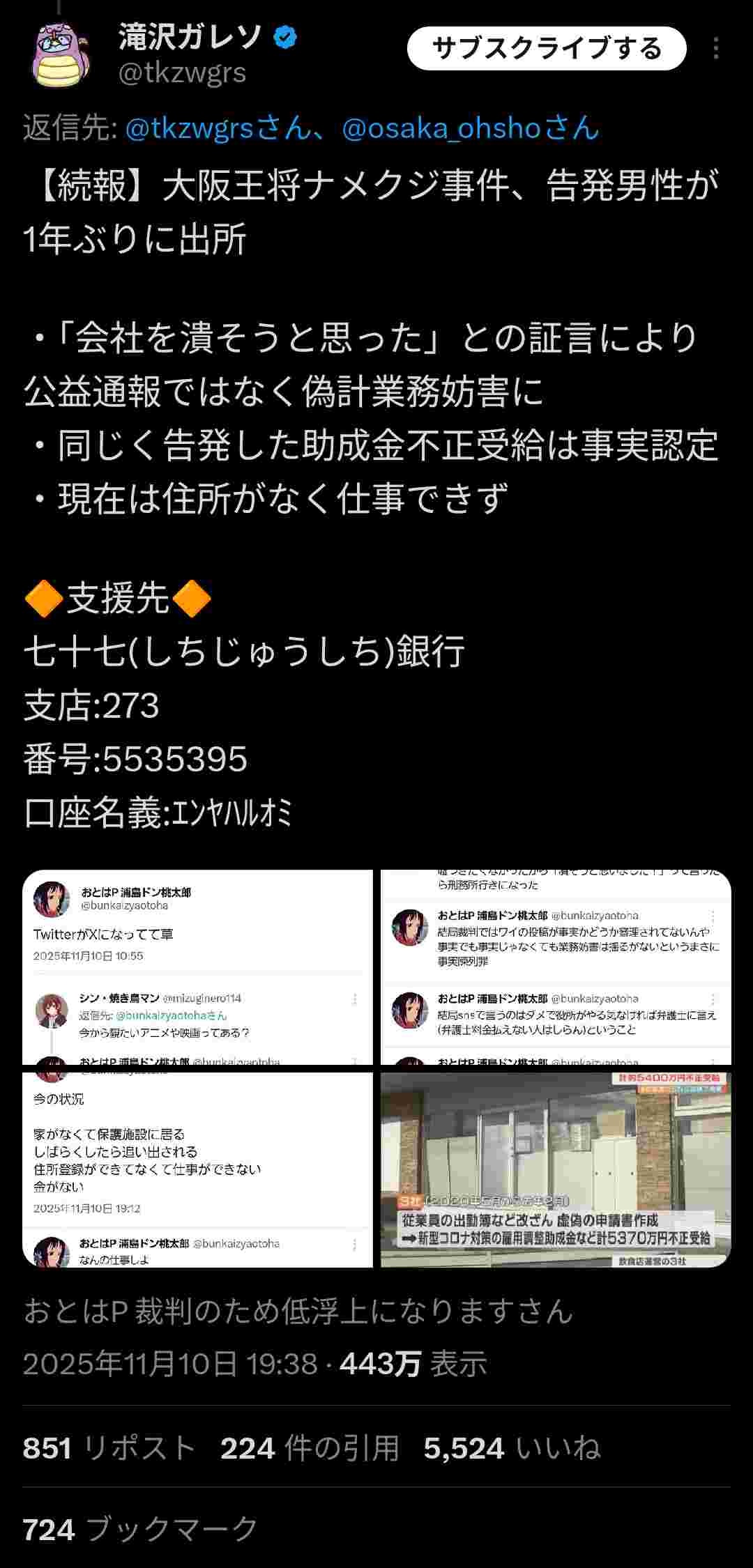Screen dimensions: 753x1568
Task: Open the @tkzwgrsさん reply link
Action: (216, 128)
